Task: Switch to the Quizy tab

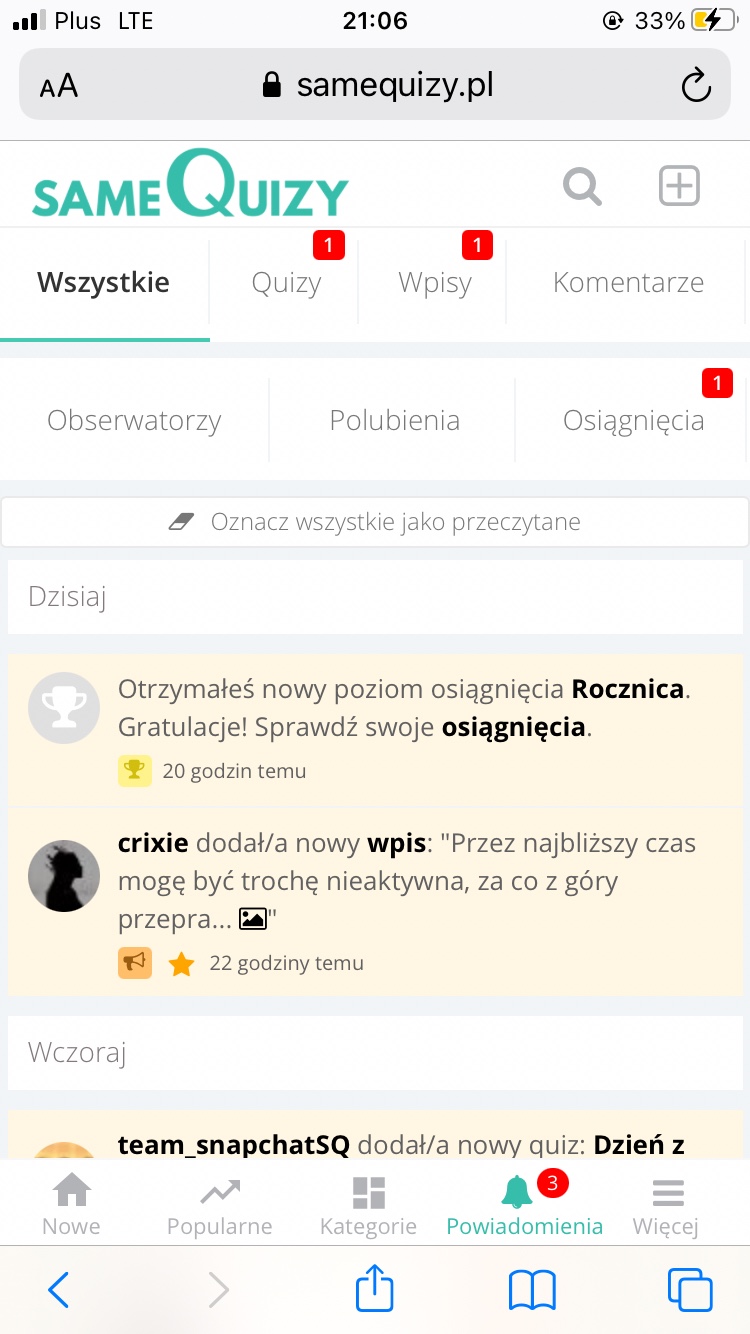Action: [286, 283]
